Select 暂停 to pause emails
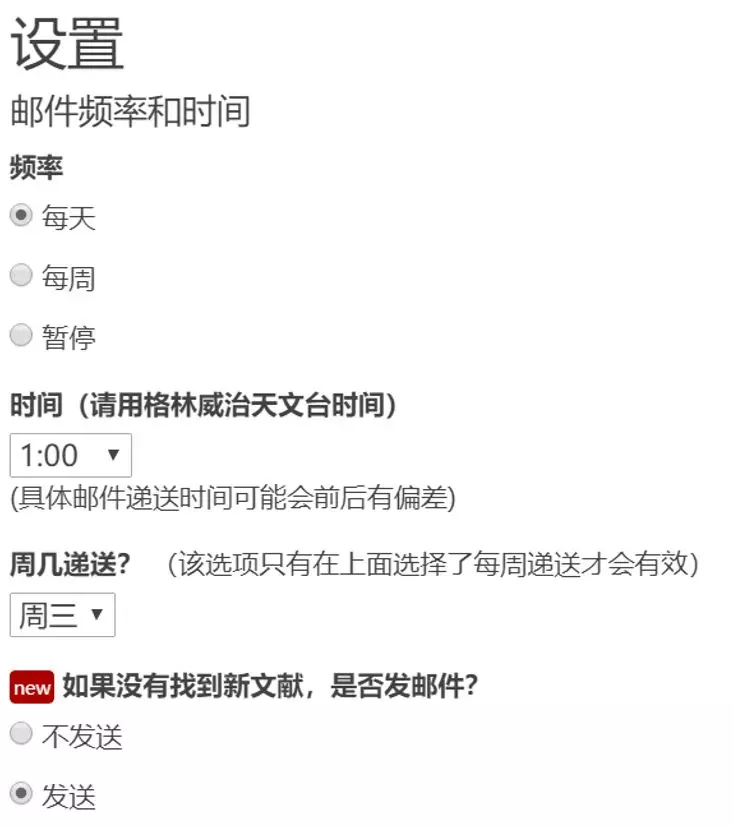The height and width of the screenshot is (828, 733). 21,336
